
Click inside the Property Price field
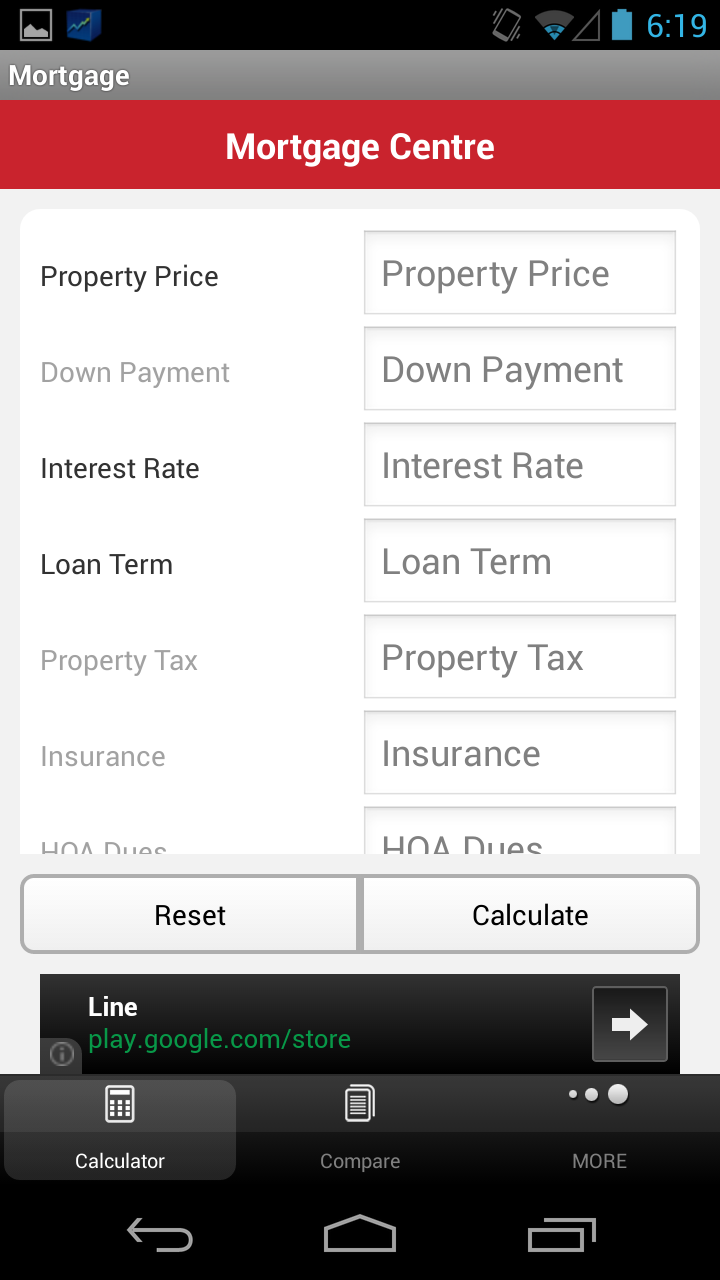(519, 272)
